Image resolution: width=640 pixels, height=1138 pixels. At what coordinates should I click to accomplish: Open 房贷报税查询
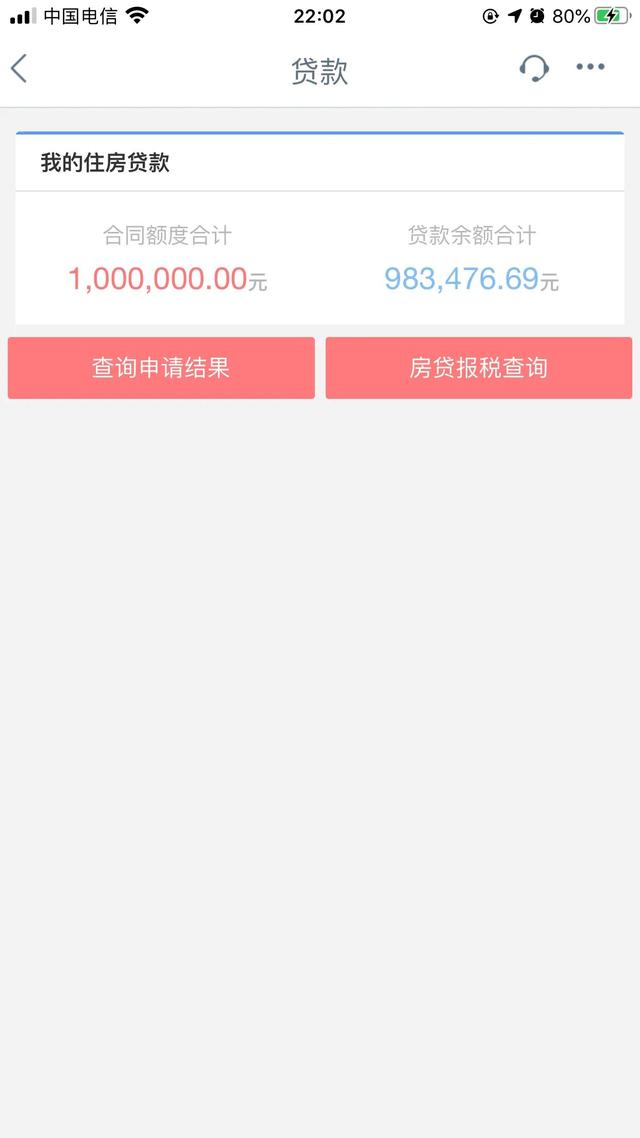point(478,368)
